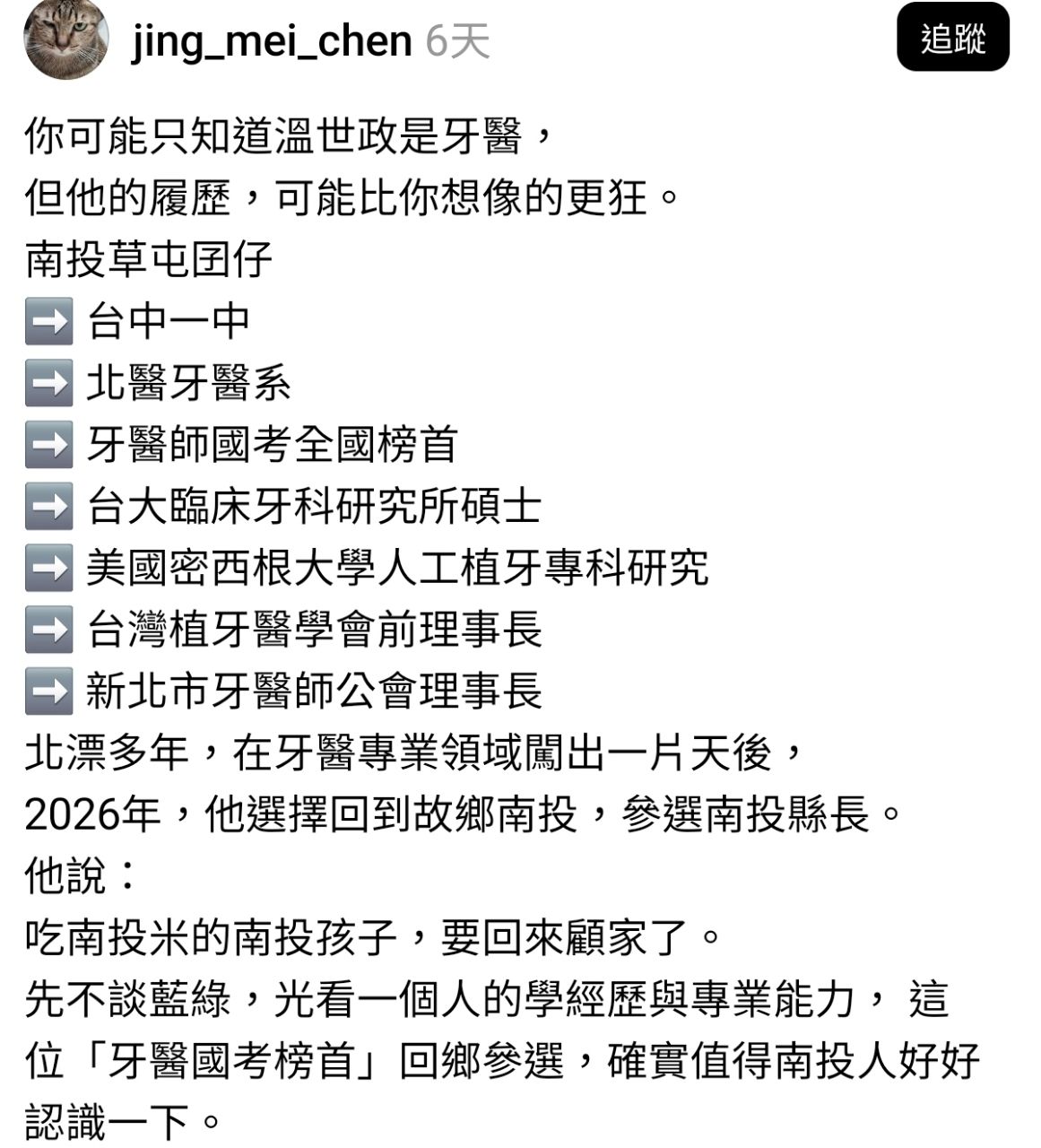
Task: Open jing_mei_chen's cat profile picture
Action: pos(65,38)
